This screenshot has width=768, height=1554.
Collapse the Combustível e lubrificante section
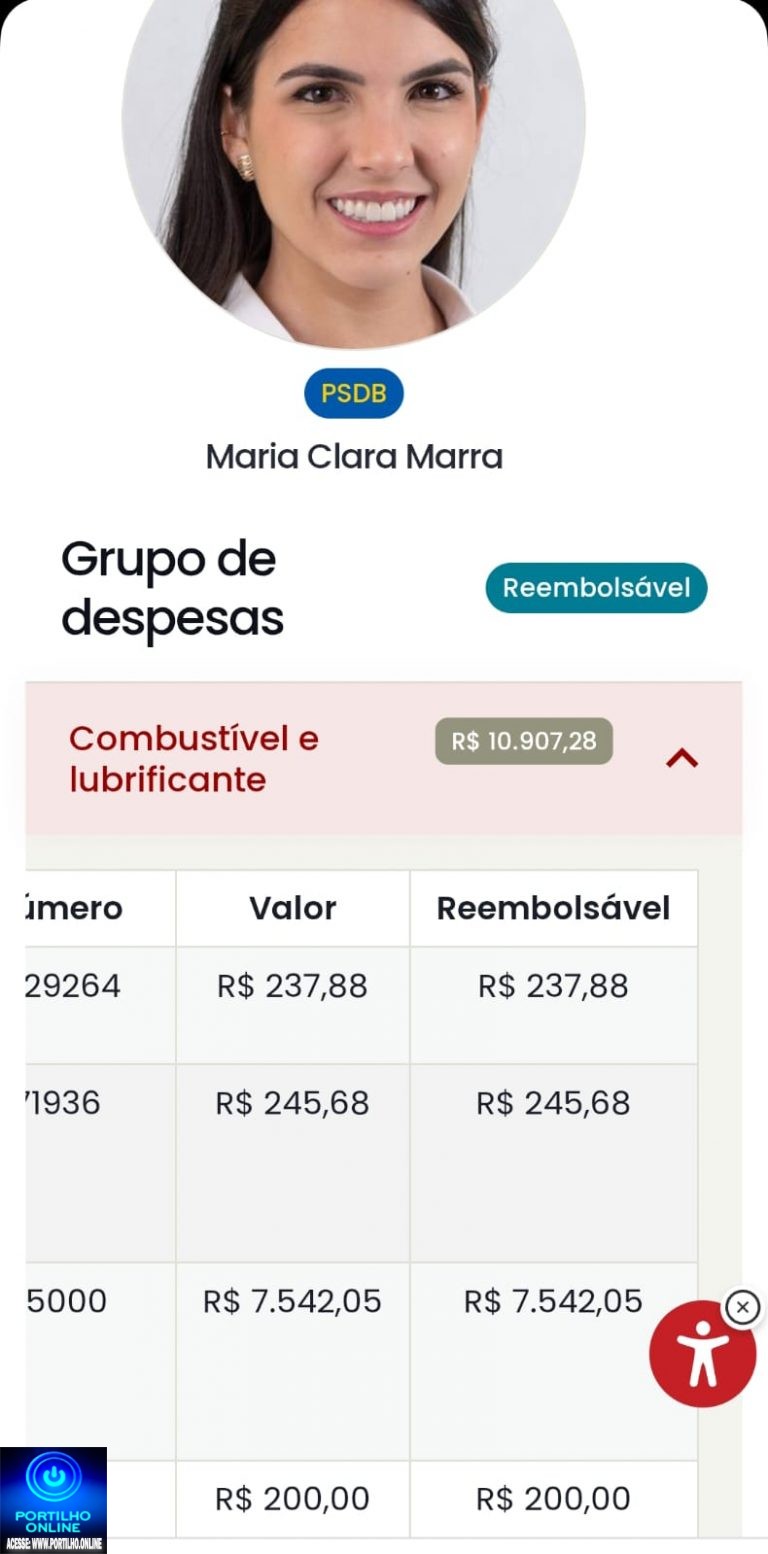point(682,759)
